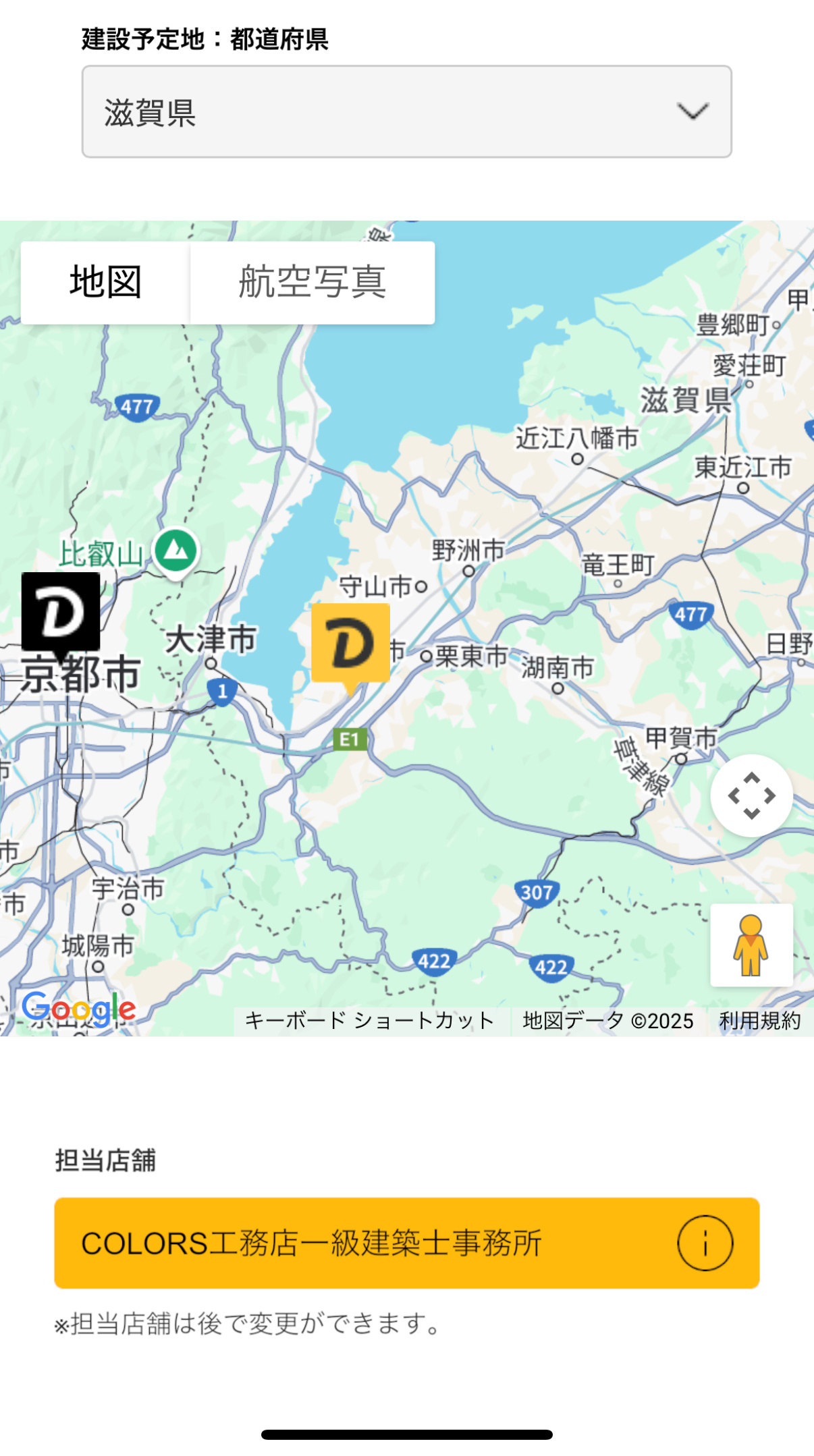Viewport: 814px width, 1456px height.
Task: Tap the Street View pegman
Action: [751, 945]
